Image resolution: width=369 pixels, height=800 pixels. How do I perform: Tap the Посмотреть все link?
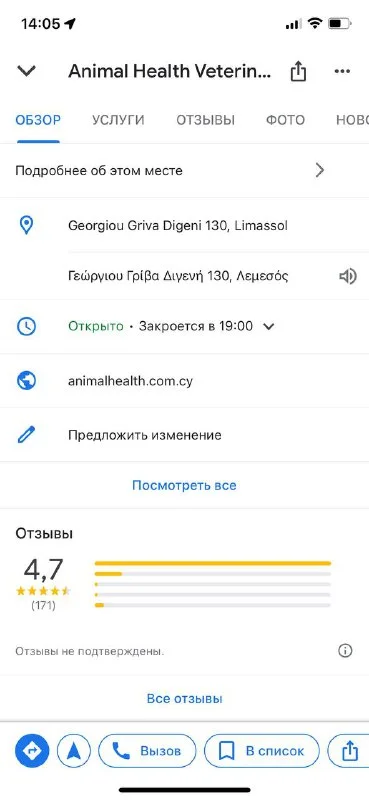[184, 485]
